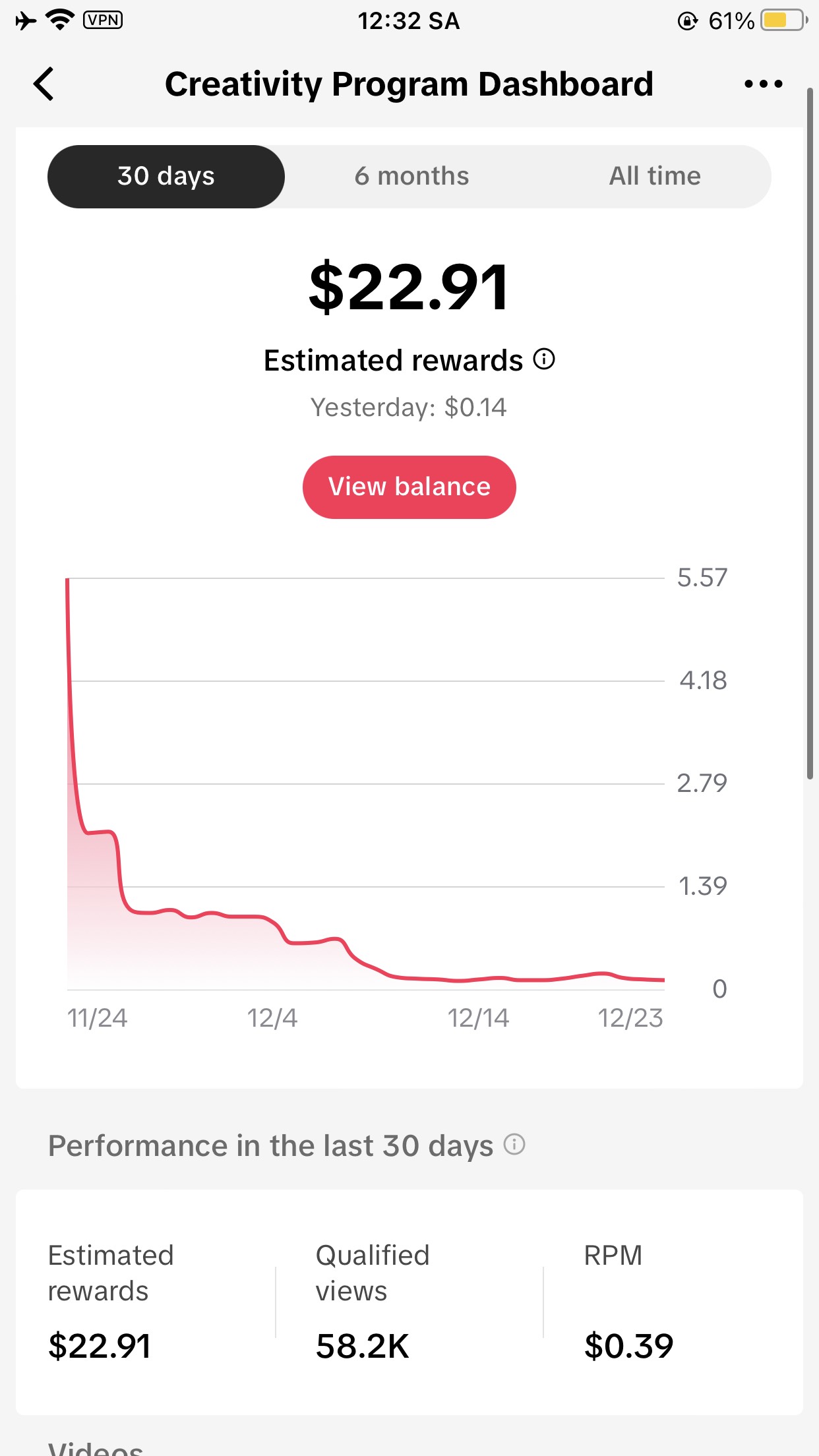Open the three-dot overflow menu
The width and height of the screenshot is (819, 1456).
pos(763,84)
